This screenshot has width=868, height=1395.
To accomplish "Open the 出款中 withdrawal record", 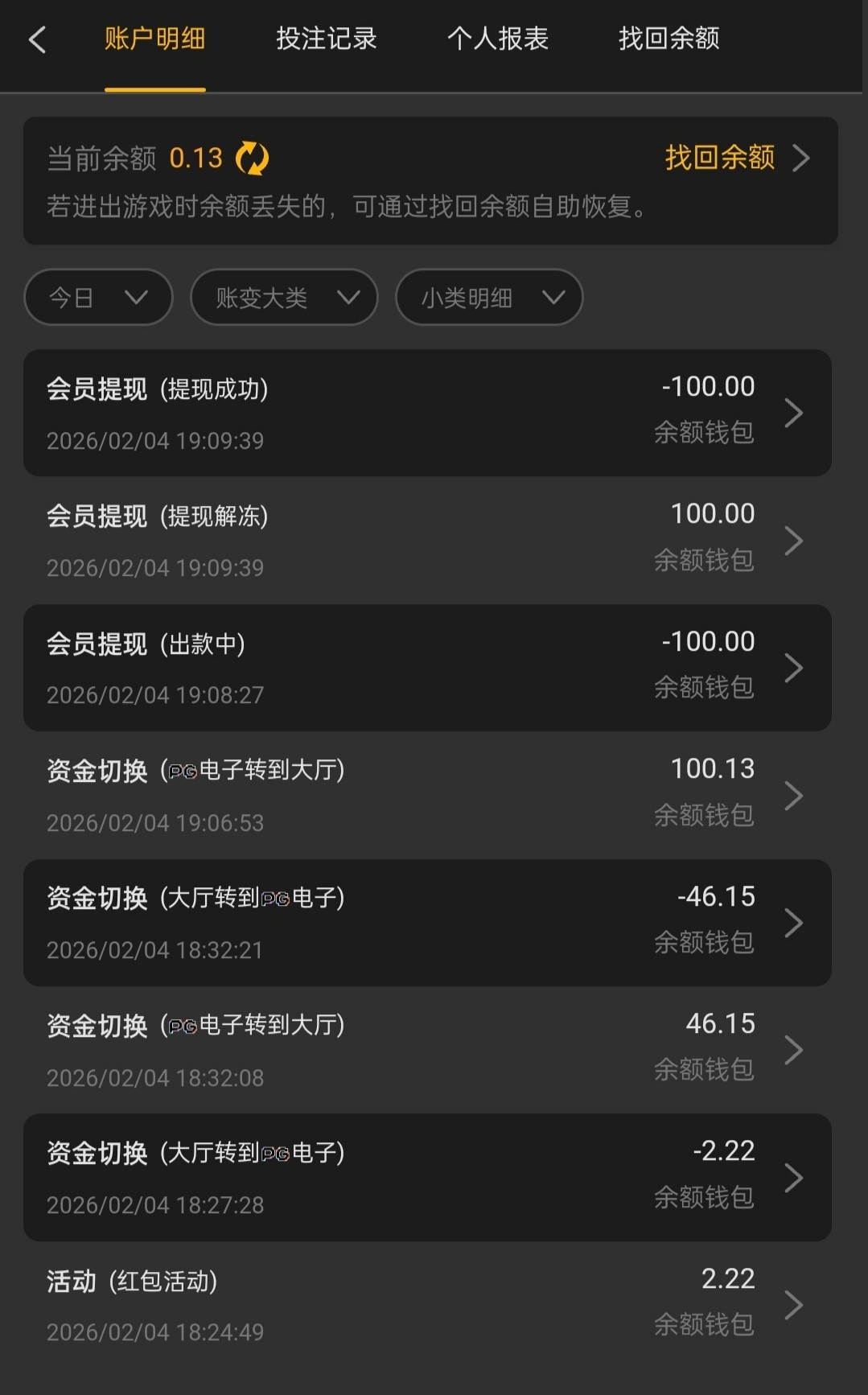I will pos(426,668).
